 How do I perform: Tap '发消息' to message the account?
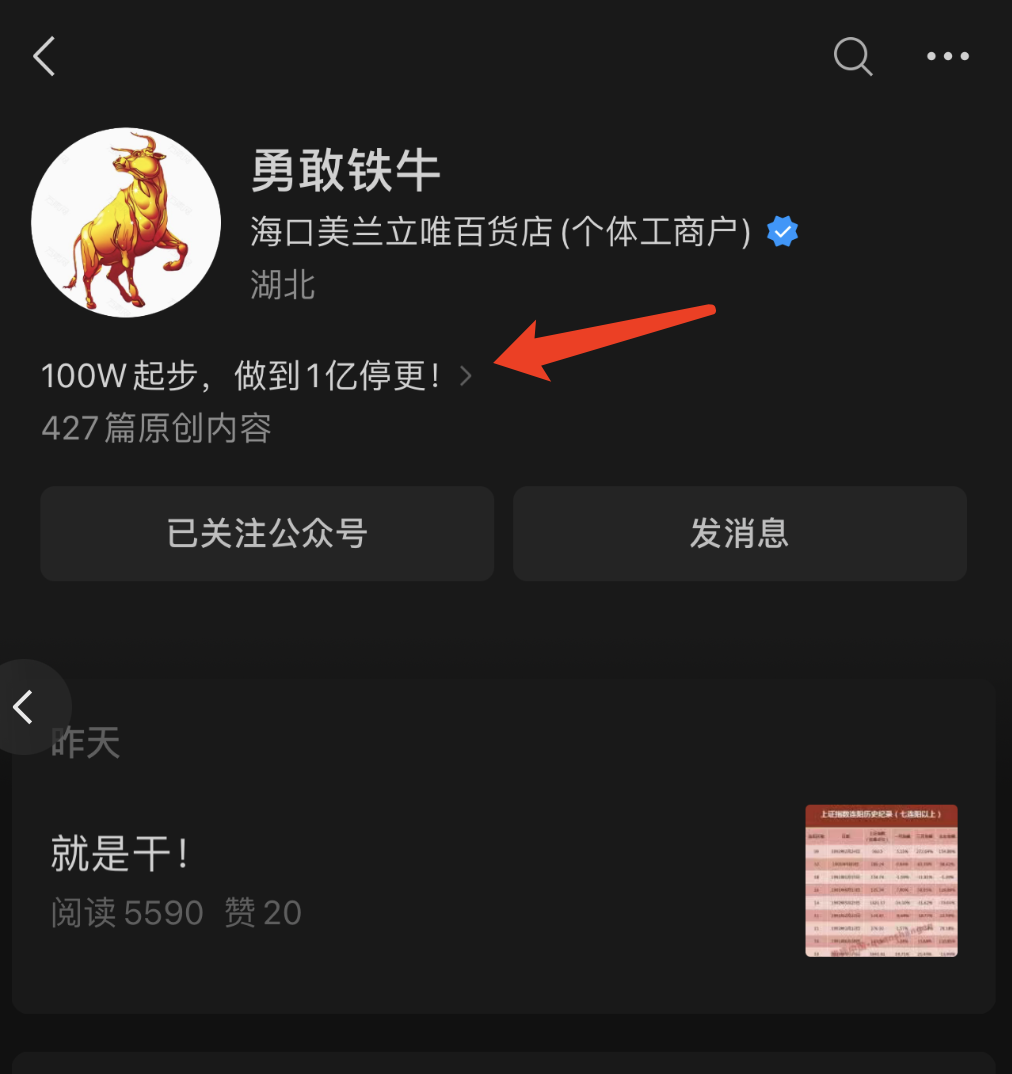pyautogui.click(x=739, y=533)
